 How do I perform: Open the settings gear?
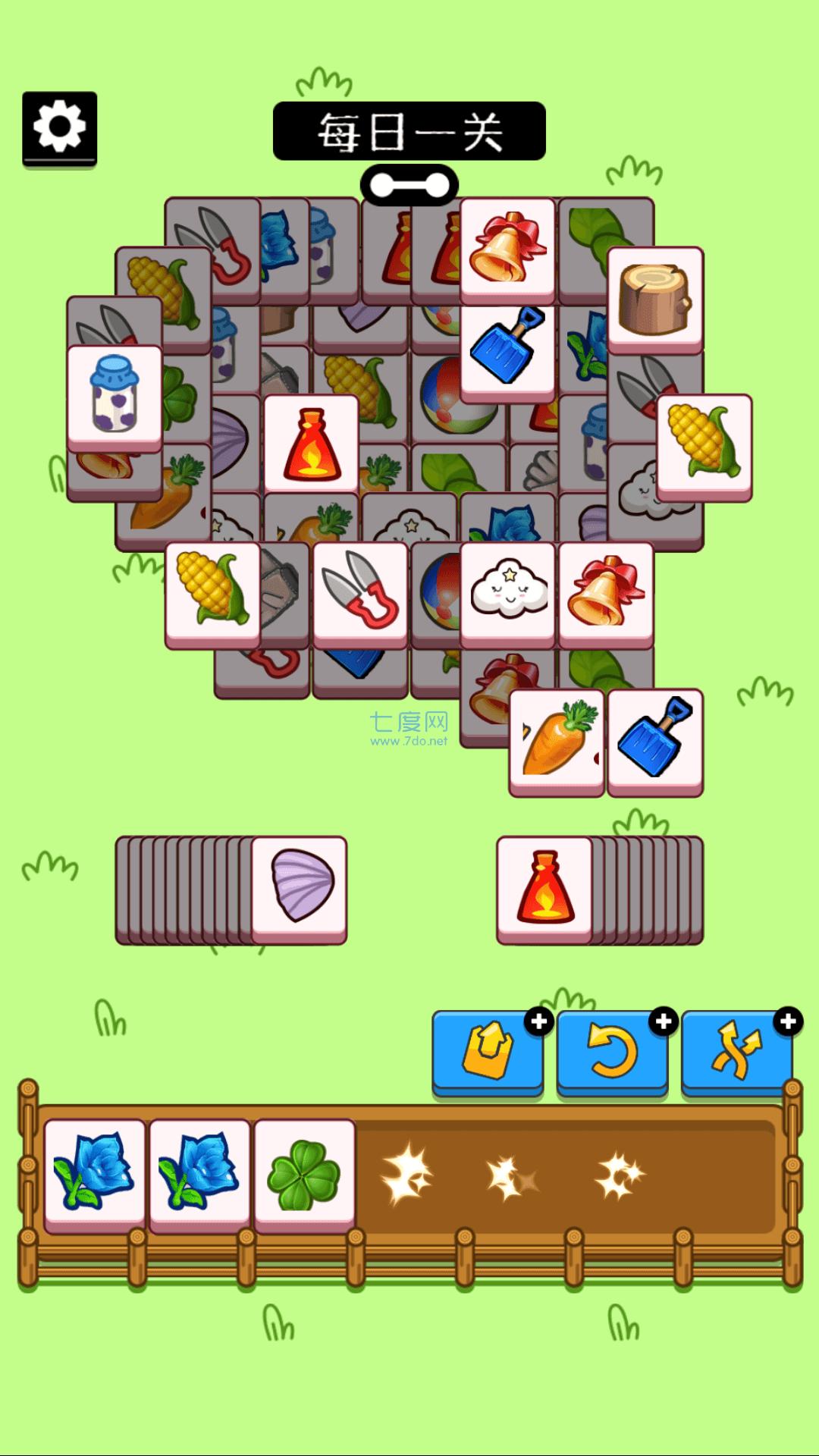[59, 127]
